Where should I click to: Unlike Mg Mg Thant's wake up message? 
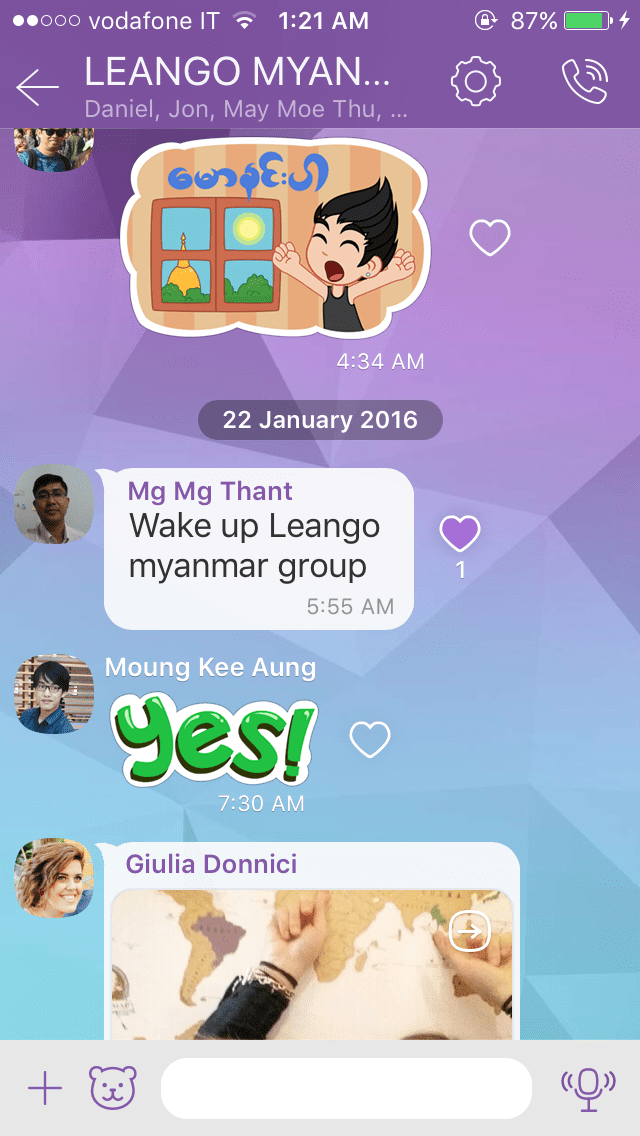[x=460, y=534]
